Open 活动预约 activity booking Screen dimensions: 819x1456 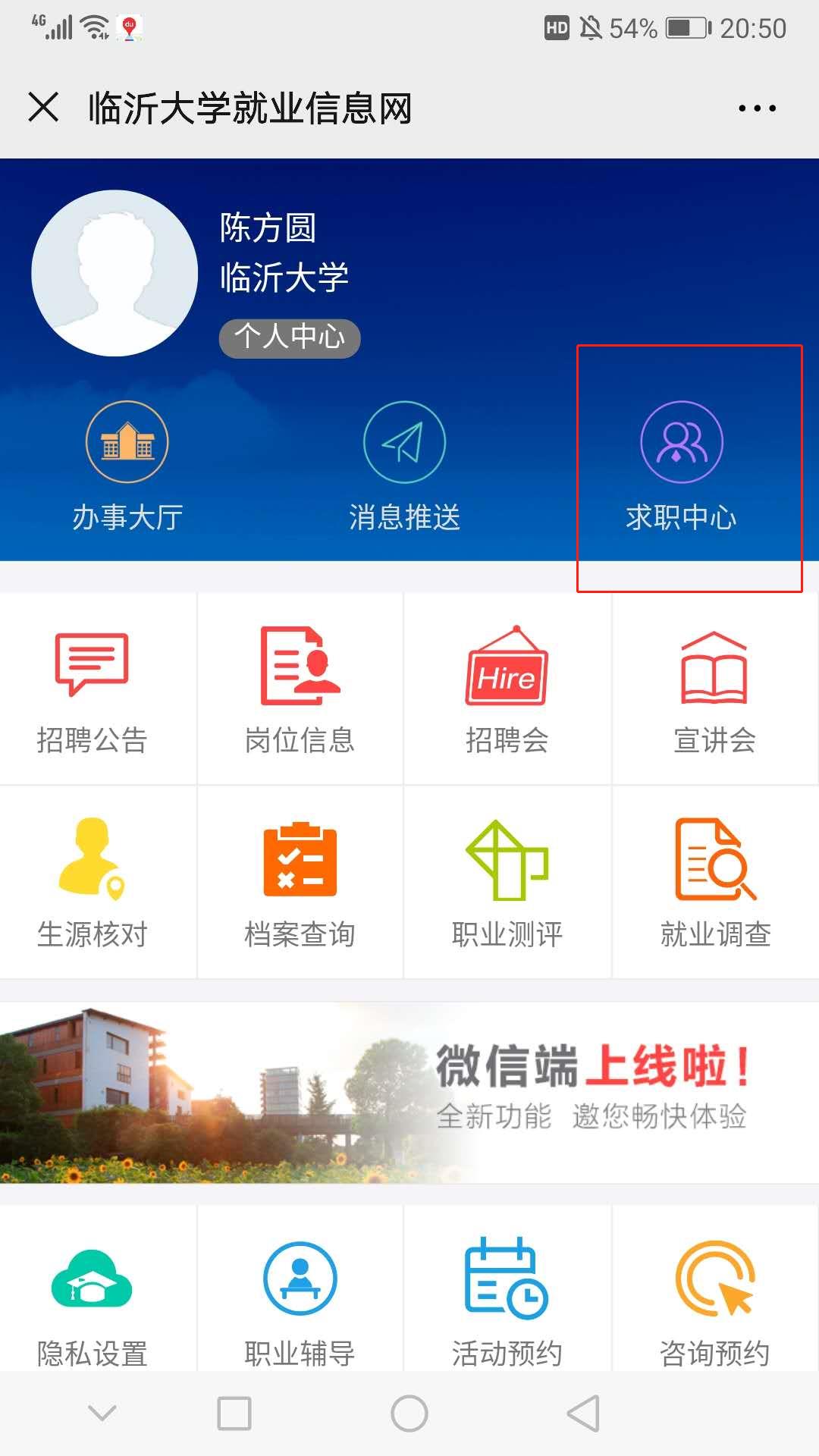click(x=507, y=1301)
